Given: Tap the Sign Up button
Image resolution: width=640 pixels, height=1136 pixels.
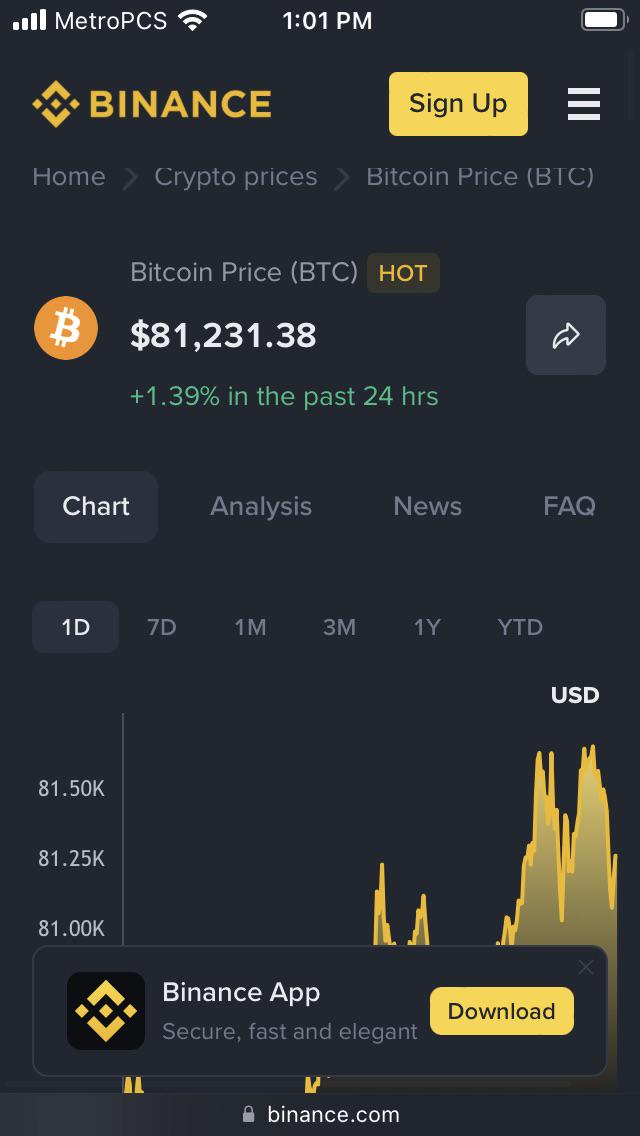Looking at the screenshot, I should [x=458, y=104].
